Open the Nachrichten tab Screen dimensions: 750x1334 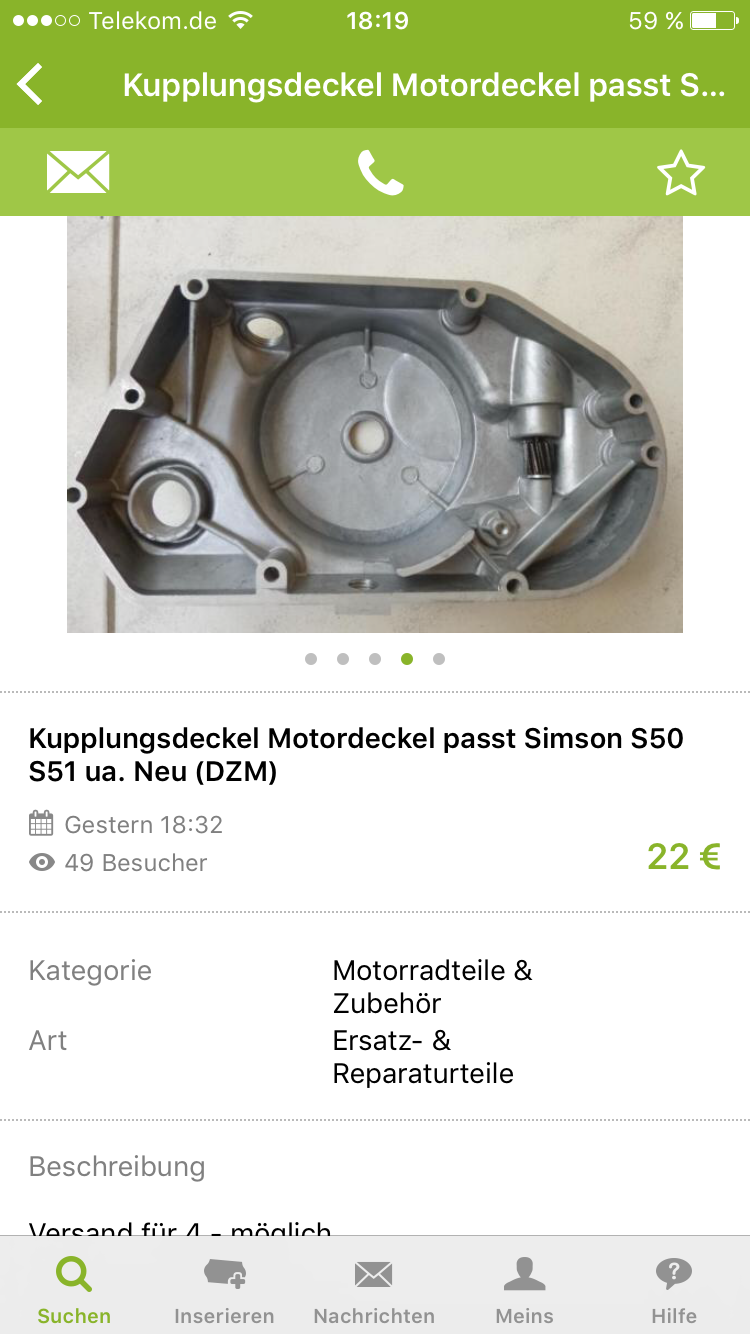pos(374,1290)
